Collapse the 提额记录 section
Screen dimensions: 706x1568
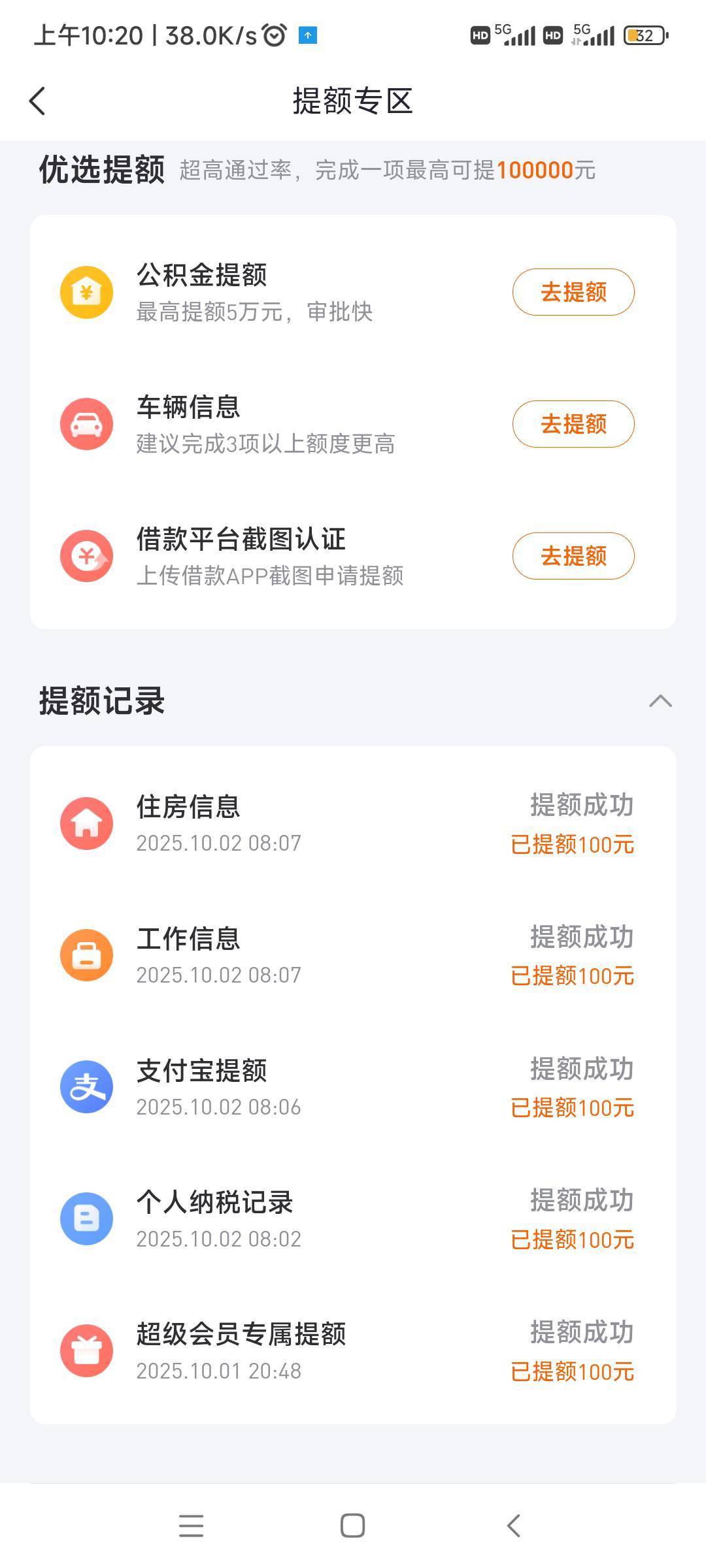(x=660, y=701)
